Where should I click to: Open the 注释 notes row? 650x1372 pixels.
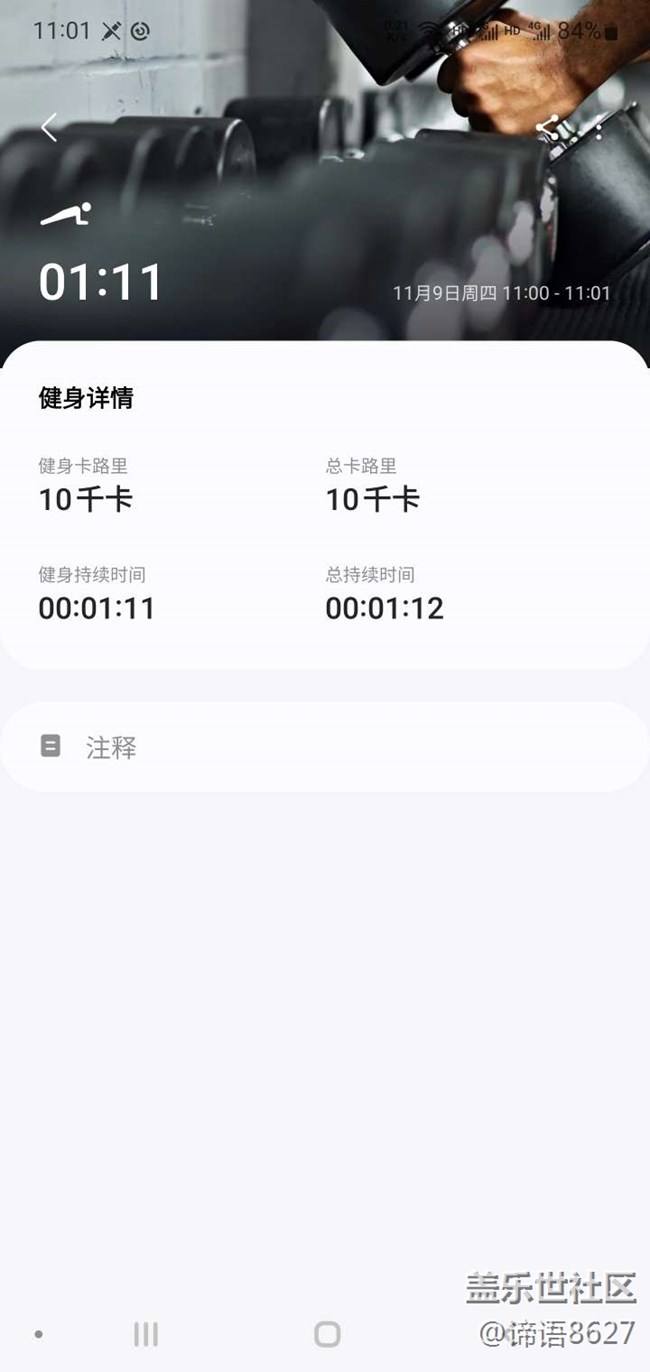coord(324,747)
